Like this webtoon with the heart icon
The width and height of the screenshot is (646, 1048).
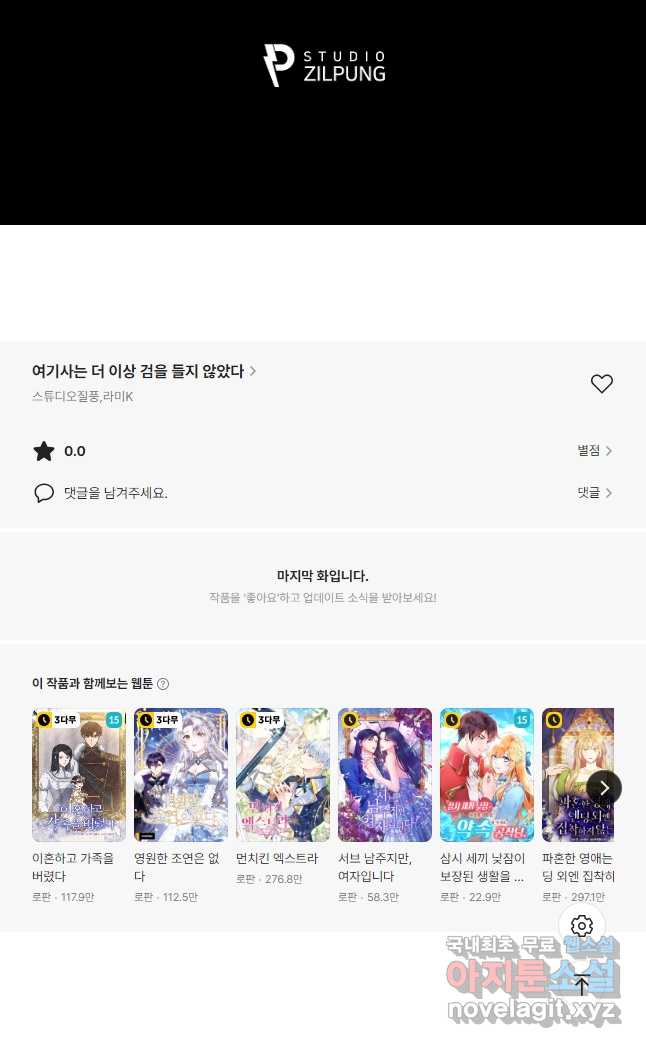(601, 384)
